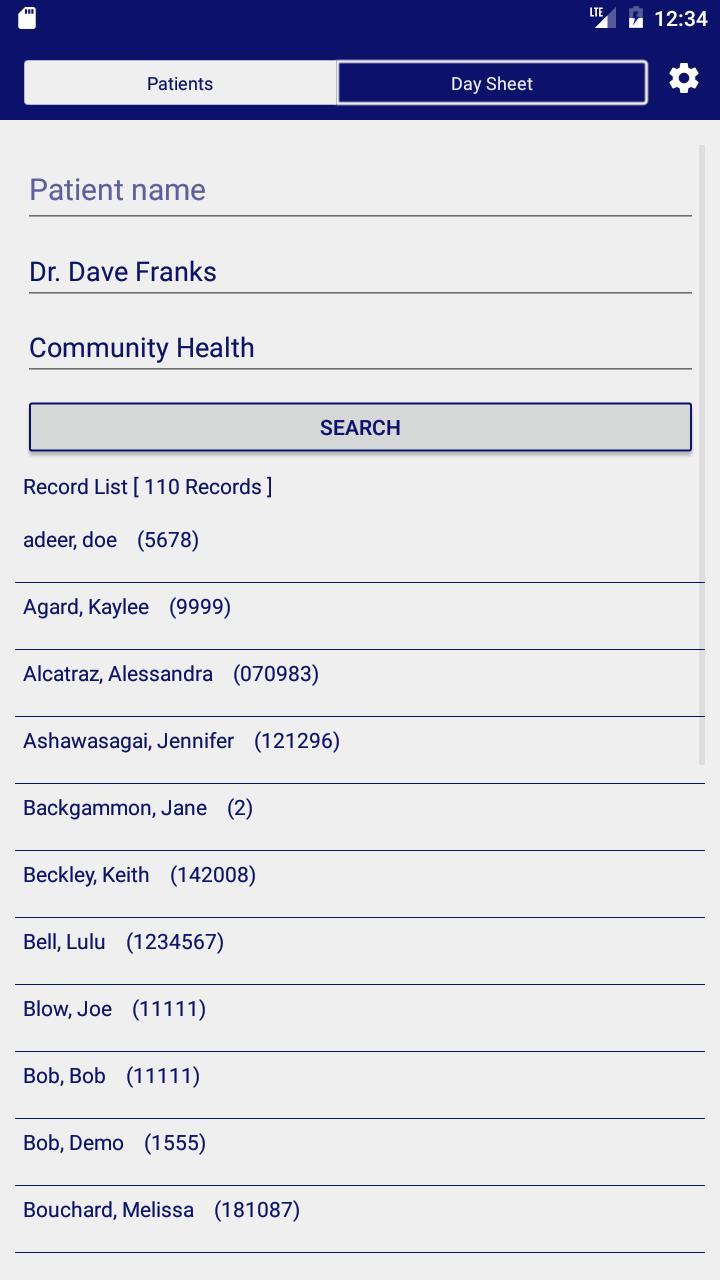Open record for Ashawasagai, Jennifer
This screenshot has height=1280, width=720.
181,741
